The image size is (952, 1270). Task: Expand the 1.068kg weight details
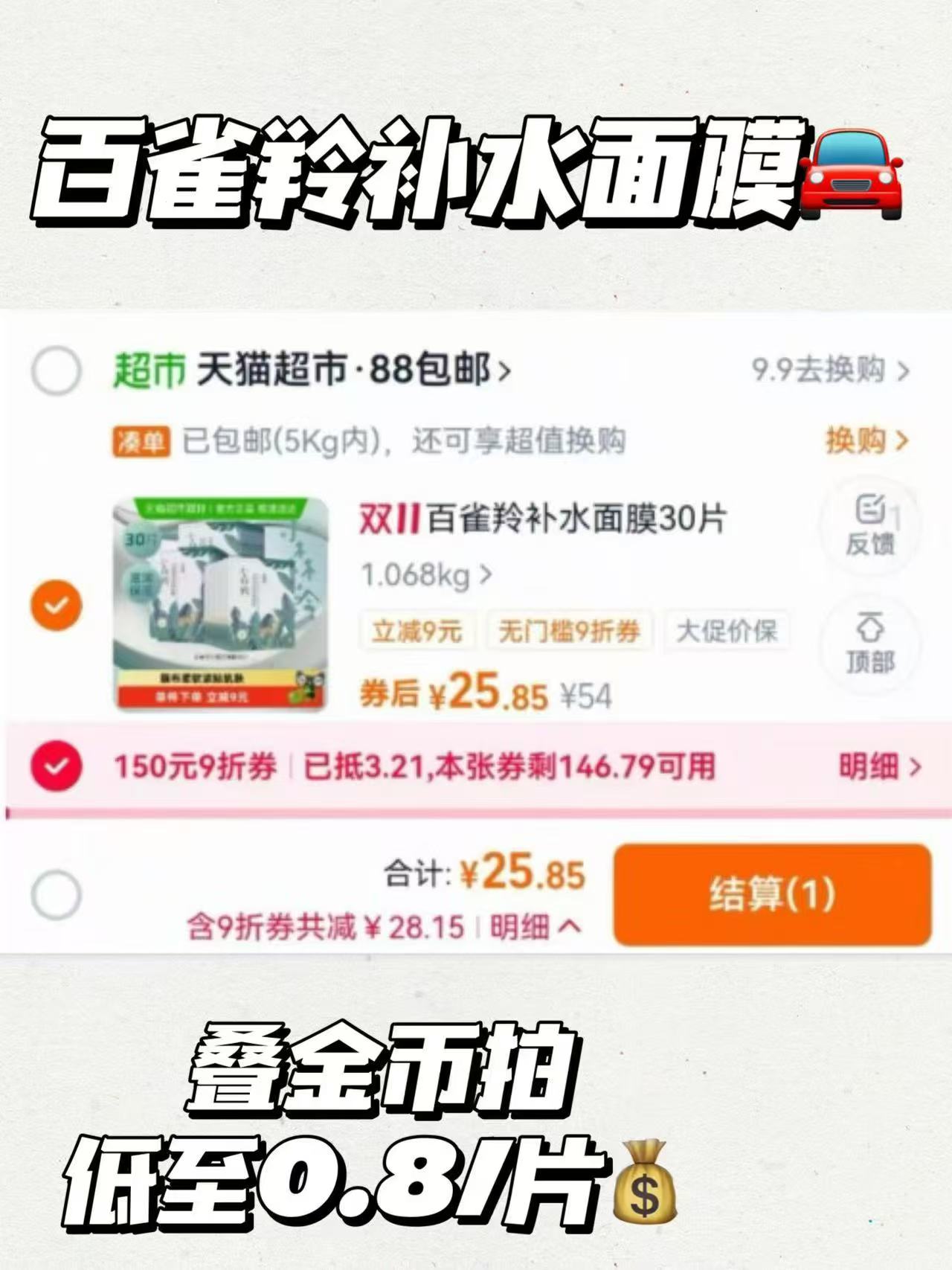click(x=416, y=573)
